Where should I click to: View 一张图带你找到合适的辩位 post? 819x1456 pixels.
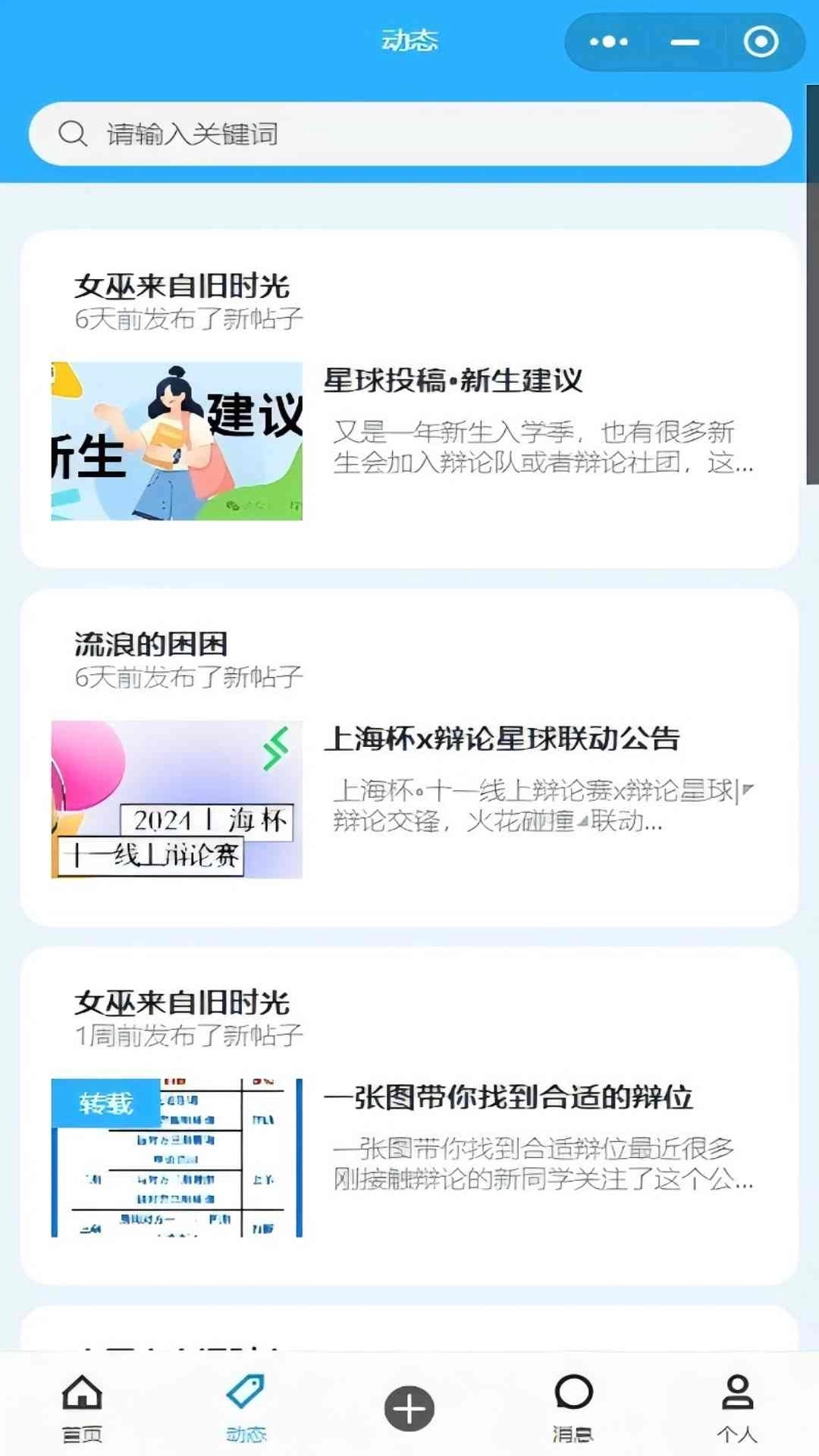[x=514, y=1097]
